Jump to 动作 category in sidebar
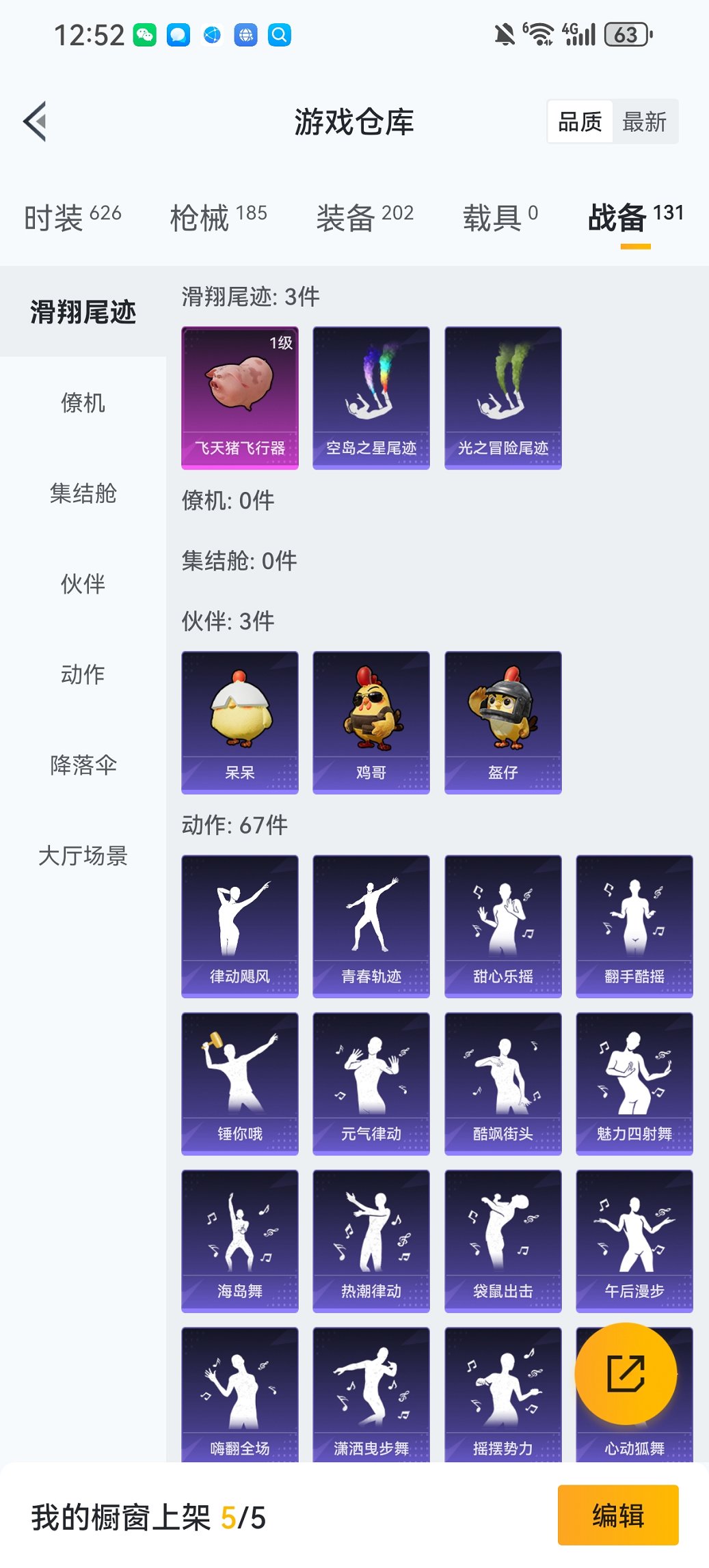709x1568 pixels. click(x=83, y=674)
